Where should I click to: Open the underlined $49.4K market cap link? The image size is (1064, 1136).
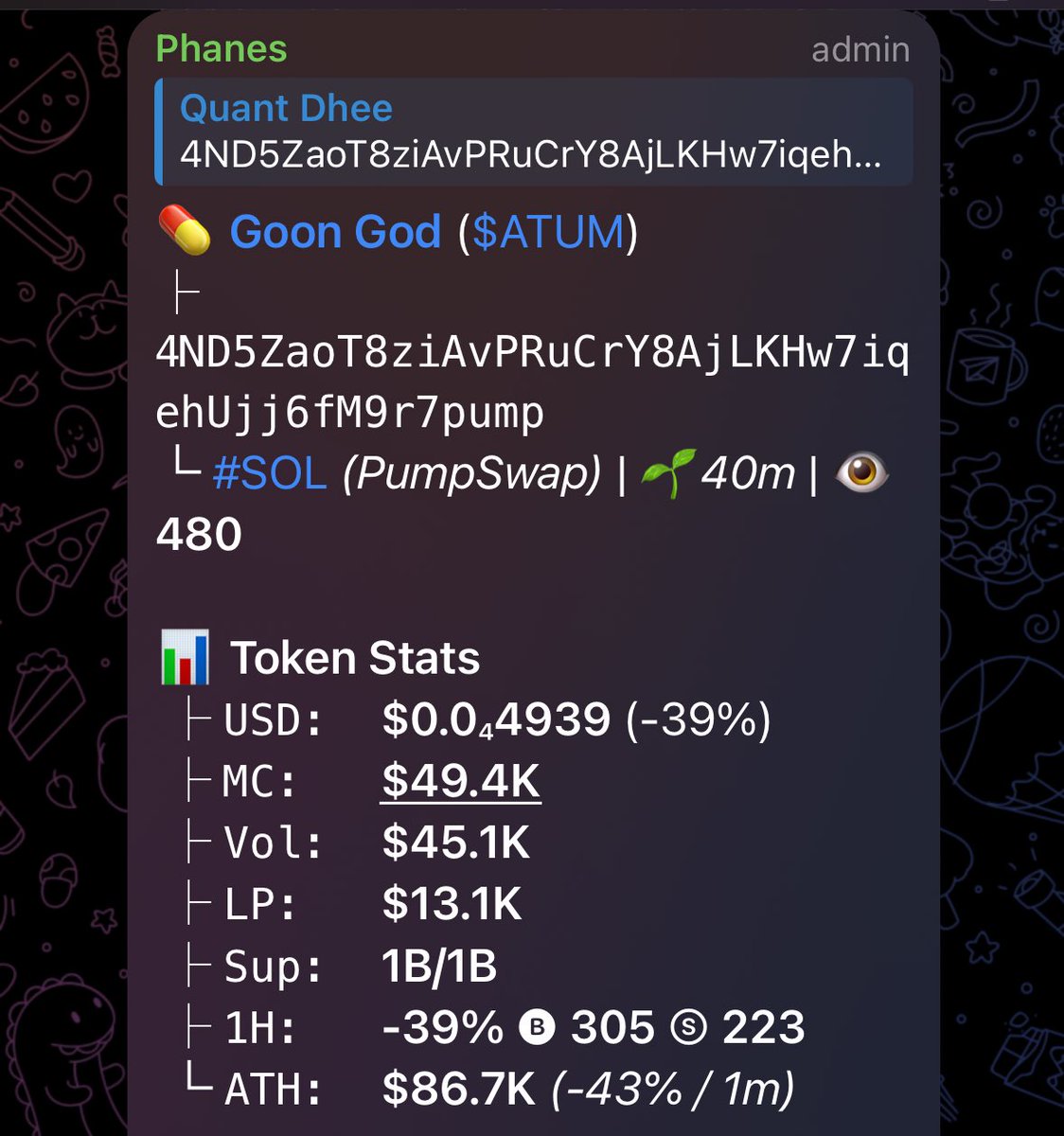pyautogui.click(x=460, y=782)
